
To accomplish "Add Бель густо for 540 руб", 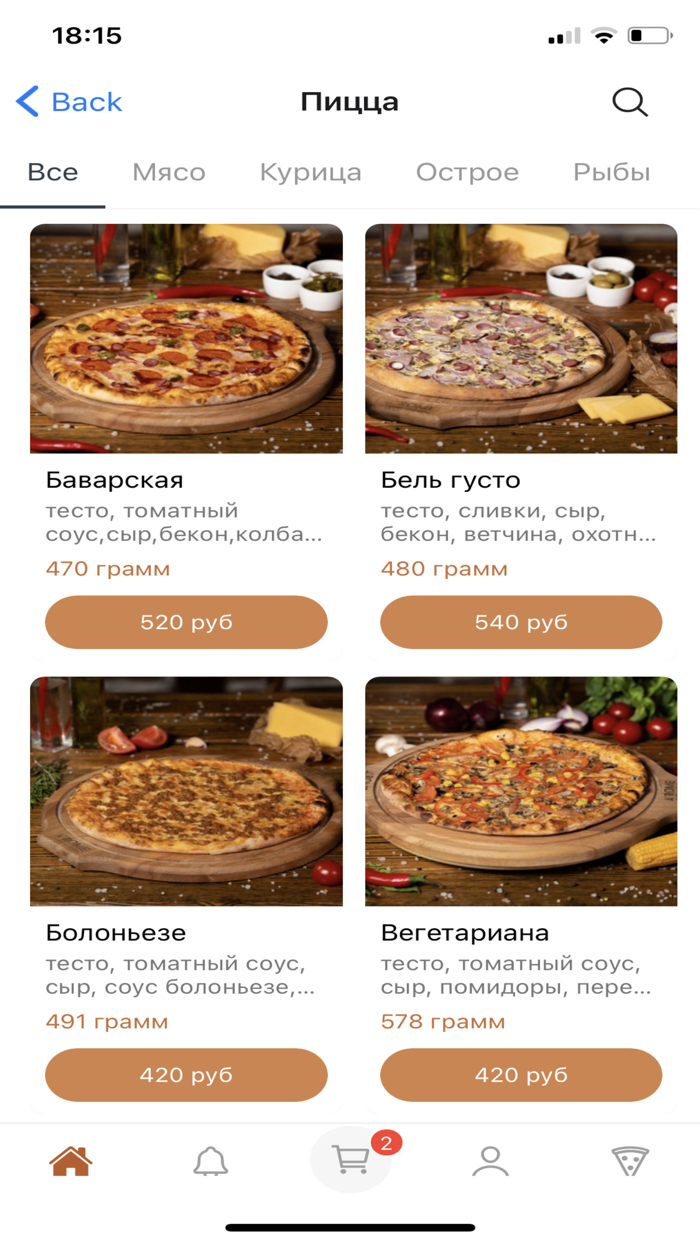I will (x=521, y=622).
